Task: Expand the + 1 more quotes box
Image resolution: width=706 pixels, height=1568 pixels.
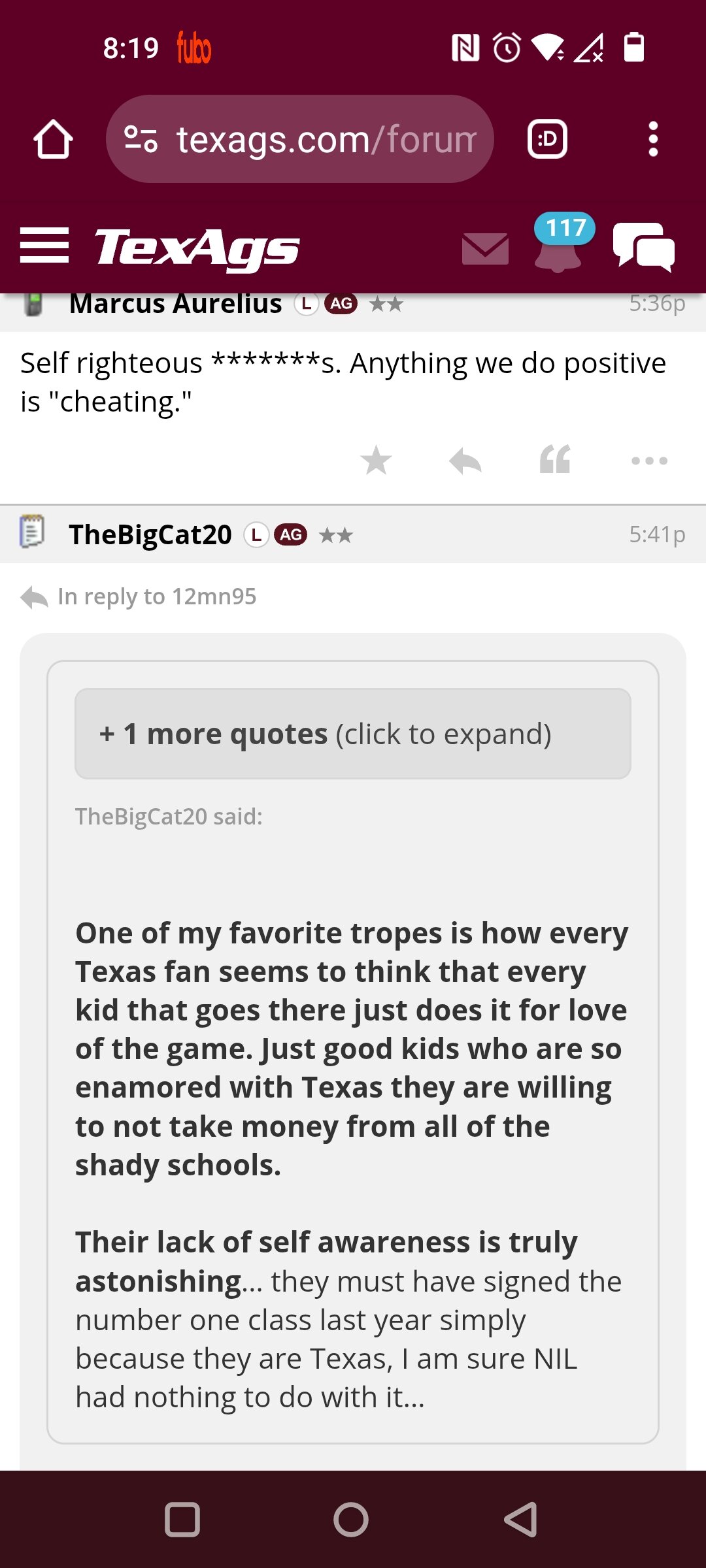Action: (353, 734)
